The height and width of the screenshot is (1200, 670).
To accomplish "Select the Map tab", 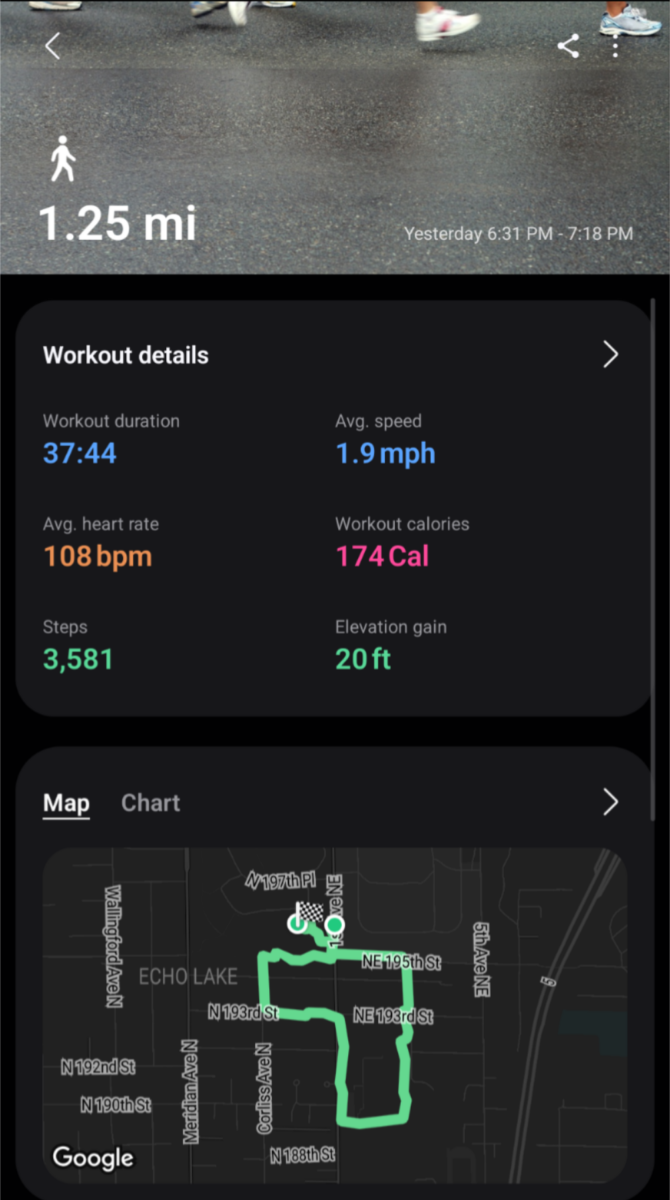I will [66, 803].
